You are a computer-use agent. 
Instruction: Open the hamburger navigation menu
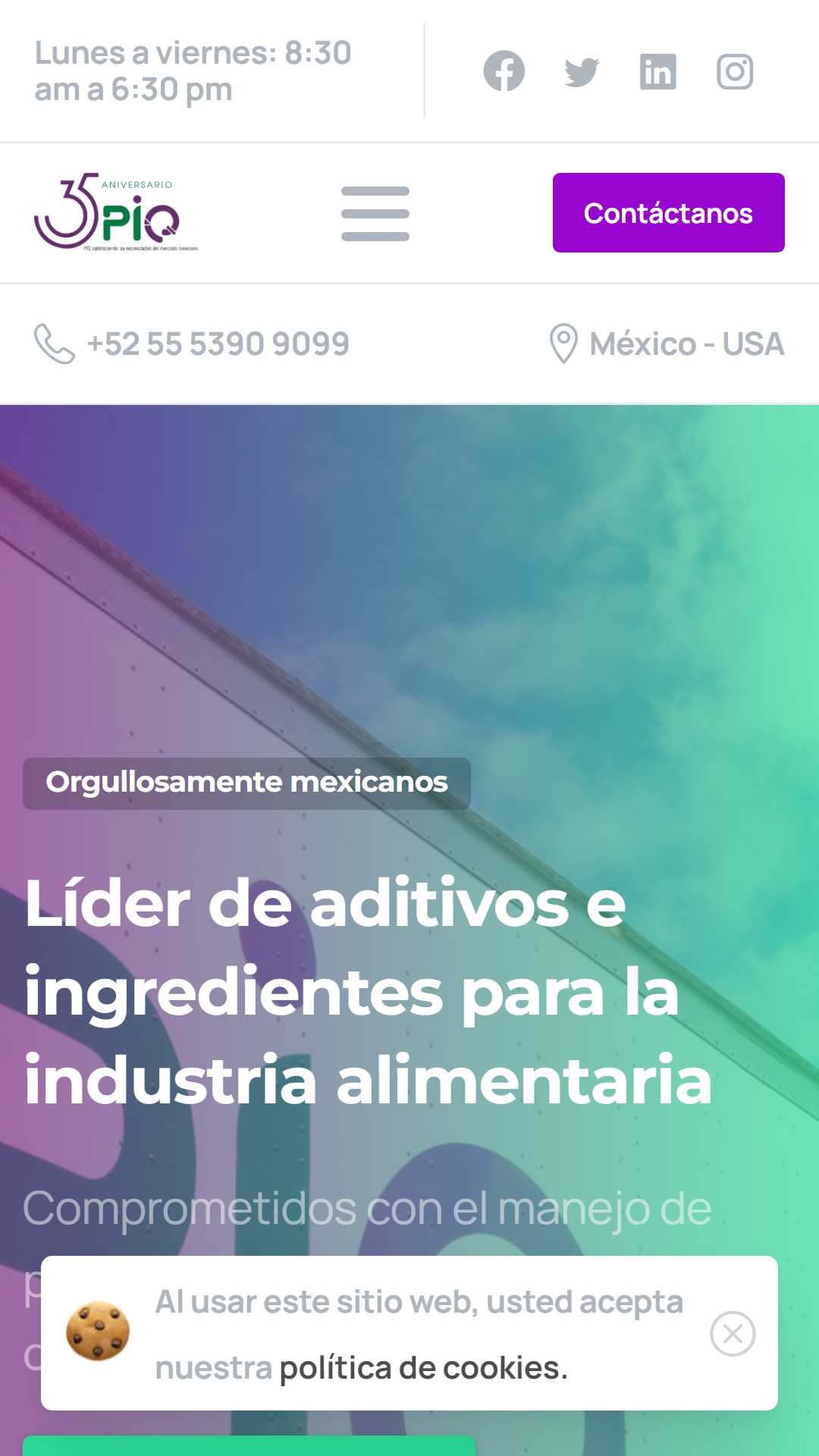pyautogui.click(x=375, y=213)
